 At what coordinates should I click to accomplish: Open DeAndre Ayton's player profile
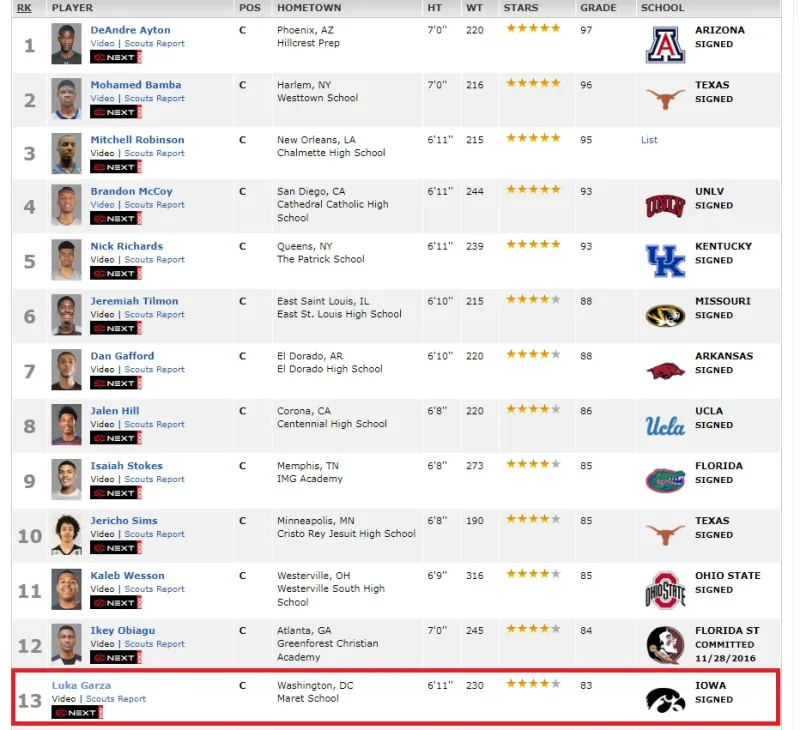coord(130,30)
